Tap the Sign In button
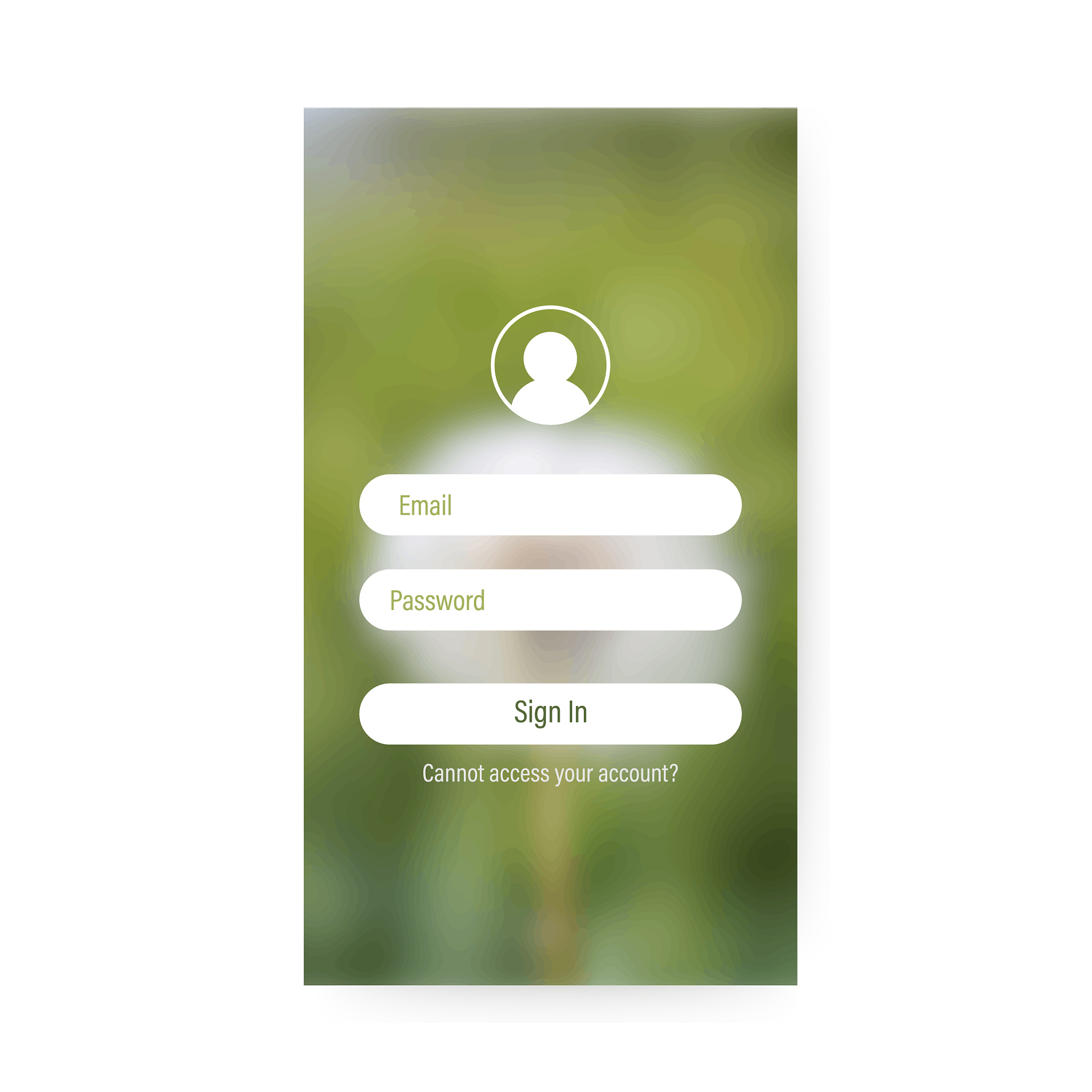This screenshot has height=1092, width=1092. coord(550,713)
